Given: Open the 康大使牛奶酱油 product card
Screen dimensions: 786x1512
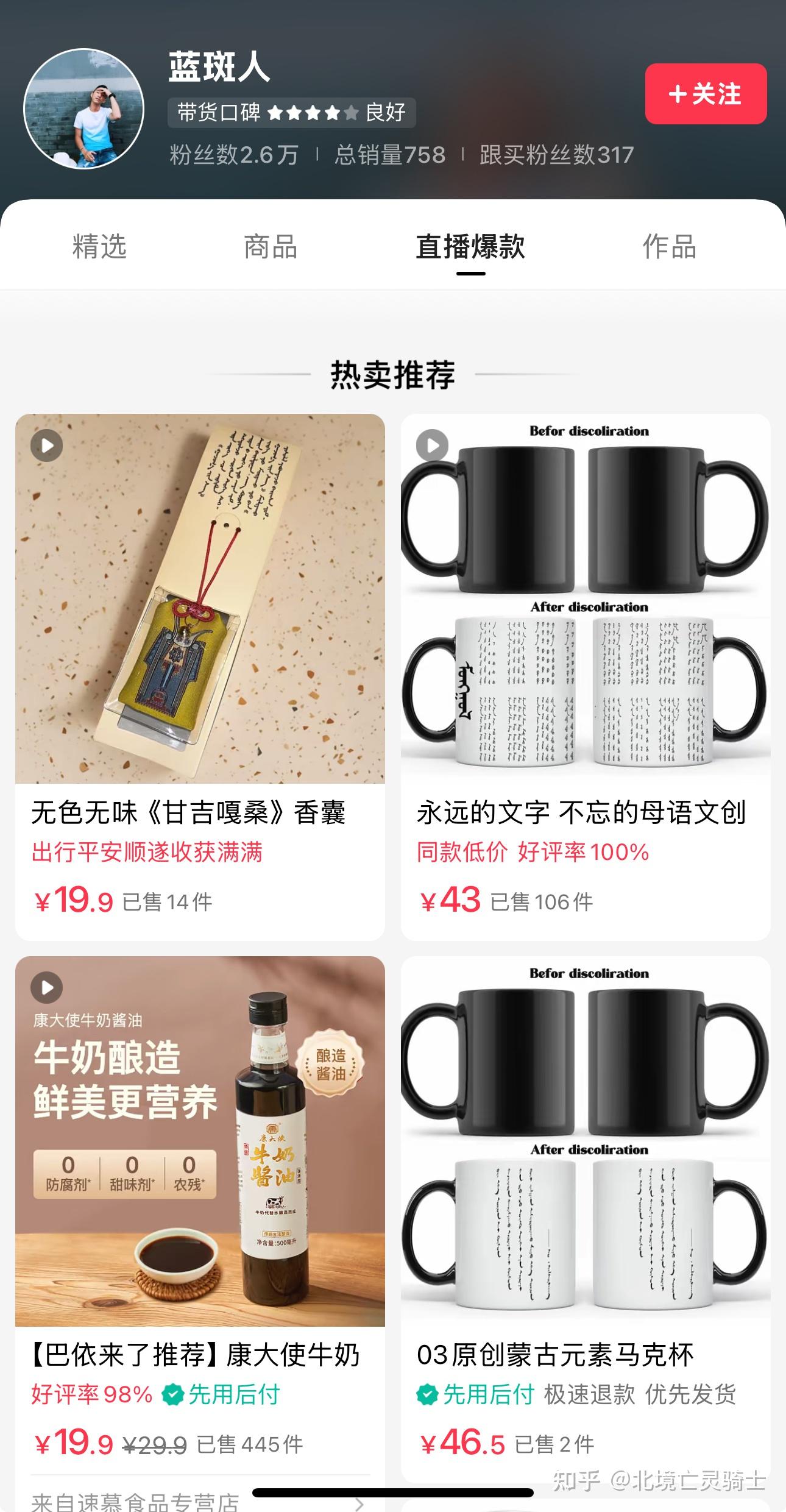Looking at the screenshot, I should coord(200,1213).
